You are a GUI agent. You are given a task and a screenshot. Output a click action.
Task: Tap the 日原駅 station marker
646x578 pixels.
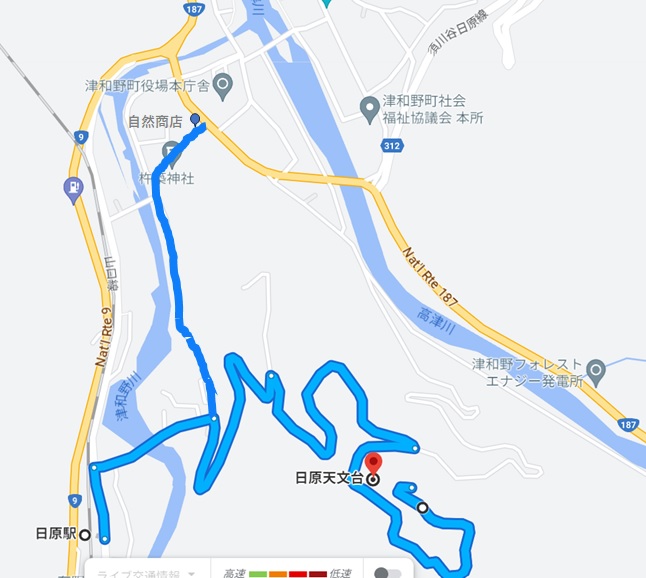click(85, 534)
